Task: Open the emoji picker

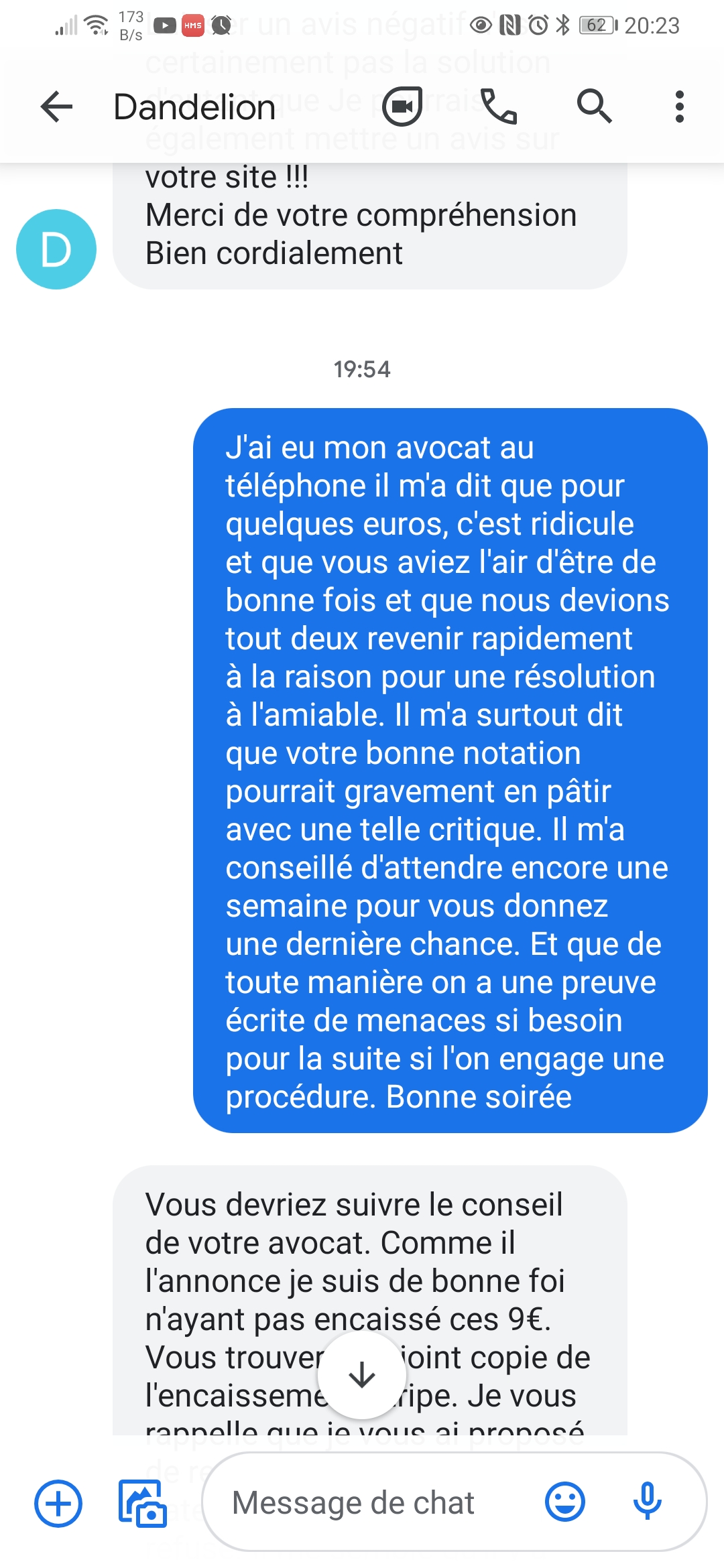Action: pos(565,1502)
